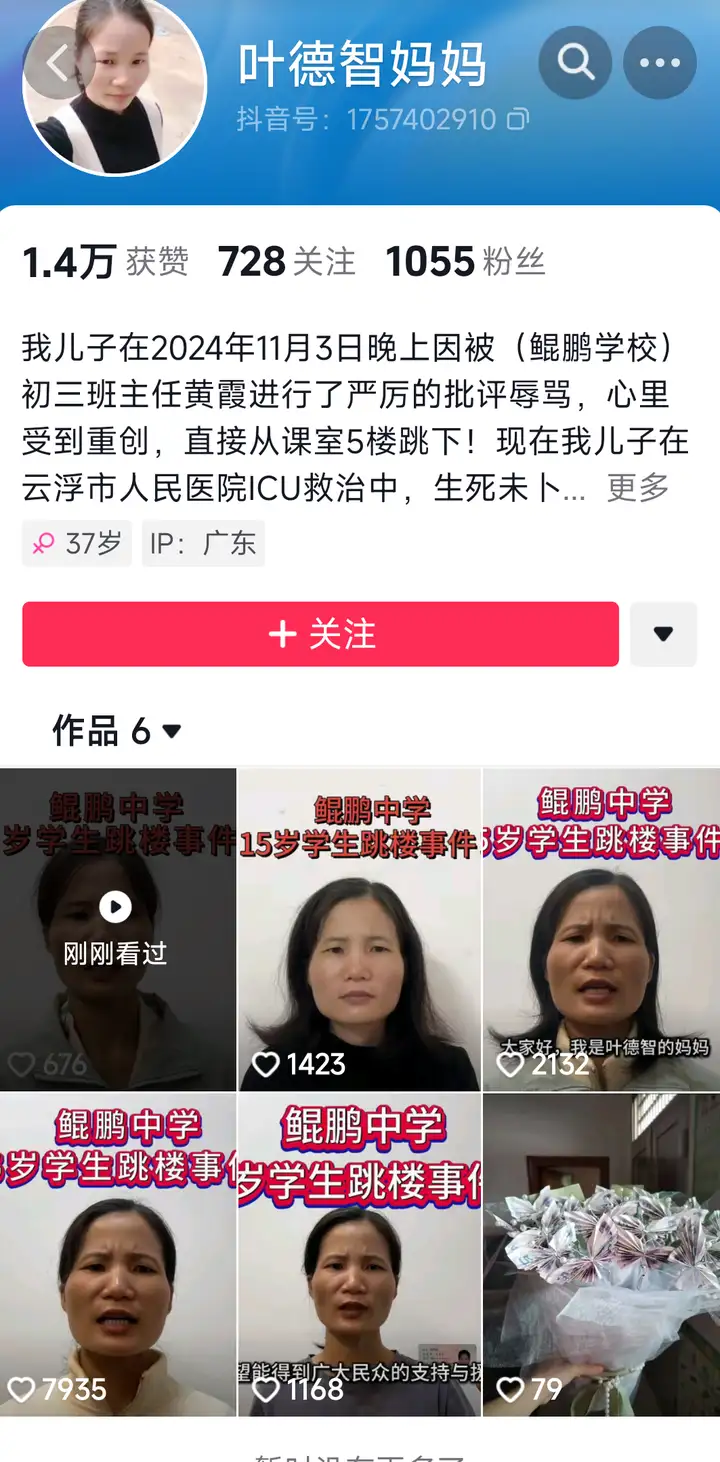View the 728 关注 following list
Screen dimensions: 720x1462
[x=286, y=262]
